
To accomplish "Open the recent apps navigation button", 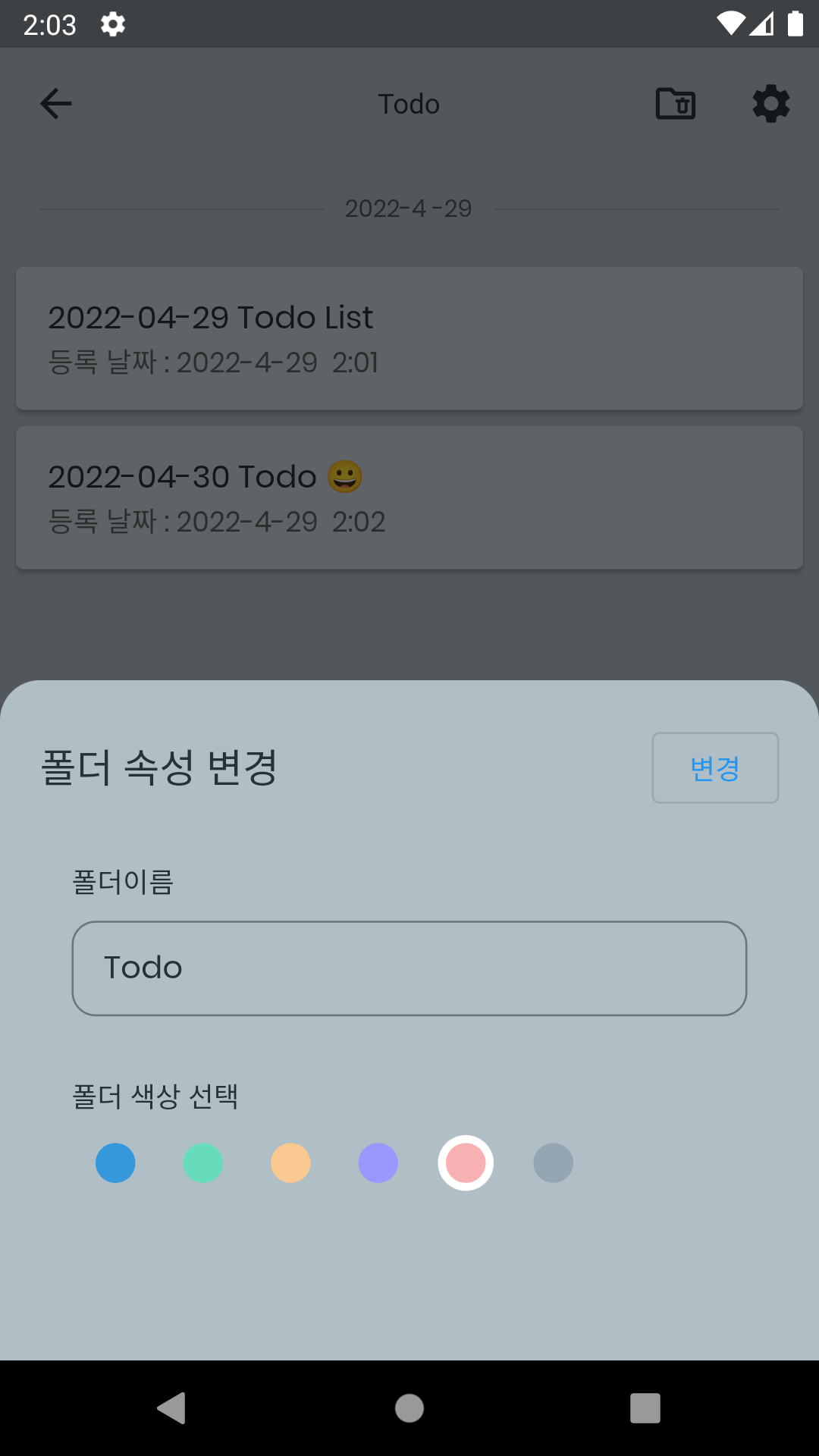I will pyautogui.click(x=645, y=1408).
